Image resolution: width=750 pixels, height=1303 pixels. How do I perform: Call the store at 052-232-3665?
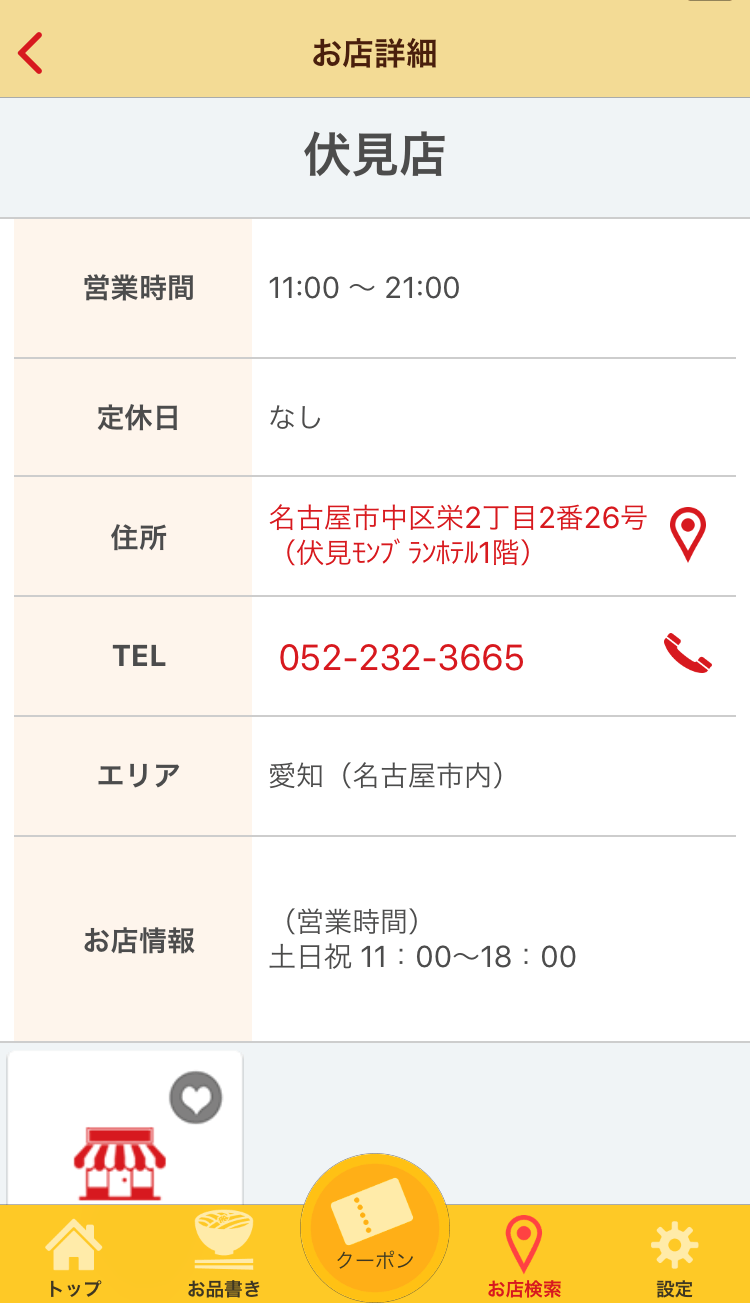pos(401,657)
